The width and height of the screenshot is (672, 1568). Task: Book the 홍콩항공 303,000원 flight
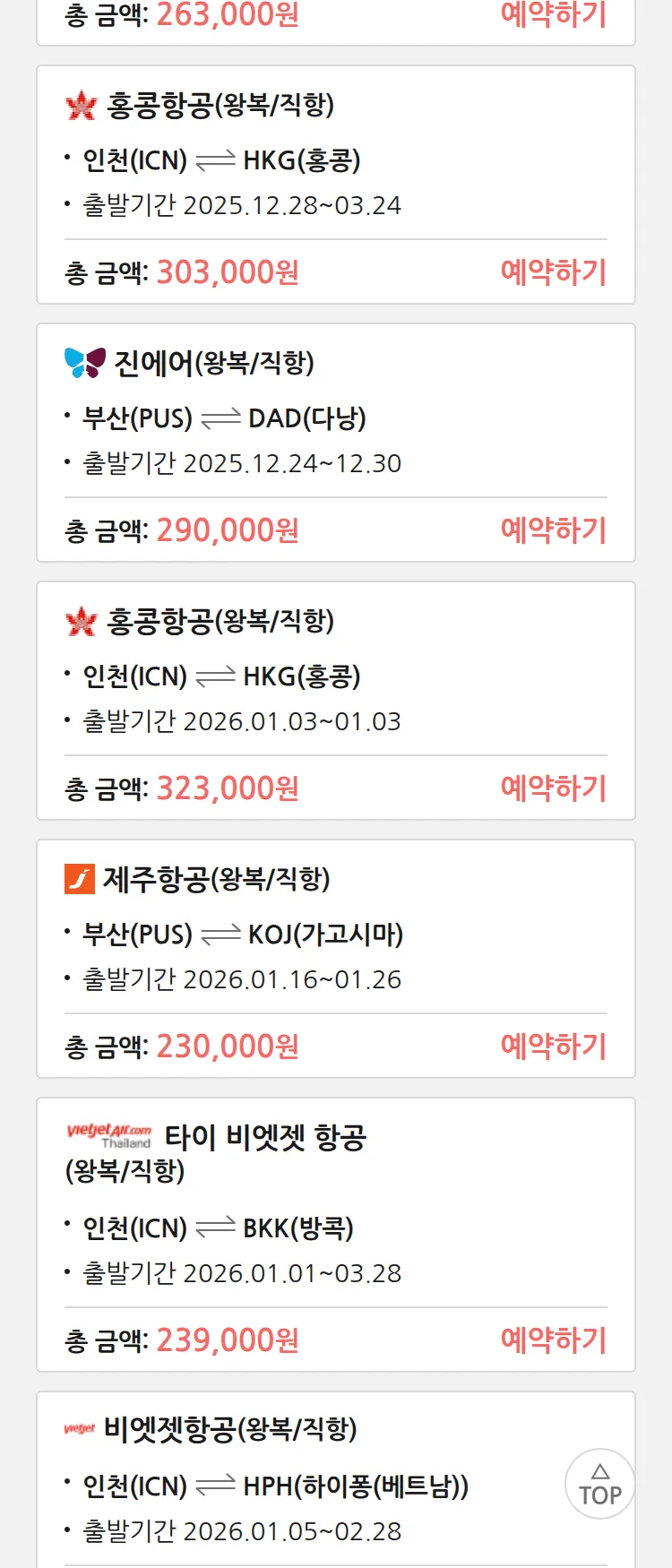[553, 271]
